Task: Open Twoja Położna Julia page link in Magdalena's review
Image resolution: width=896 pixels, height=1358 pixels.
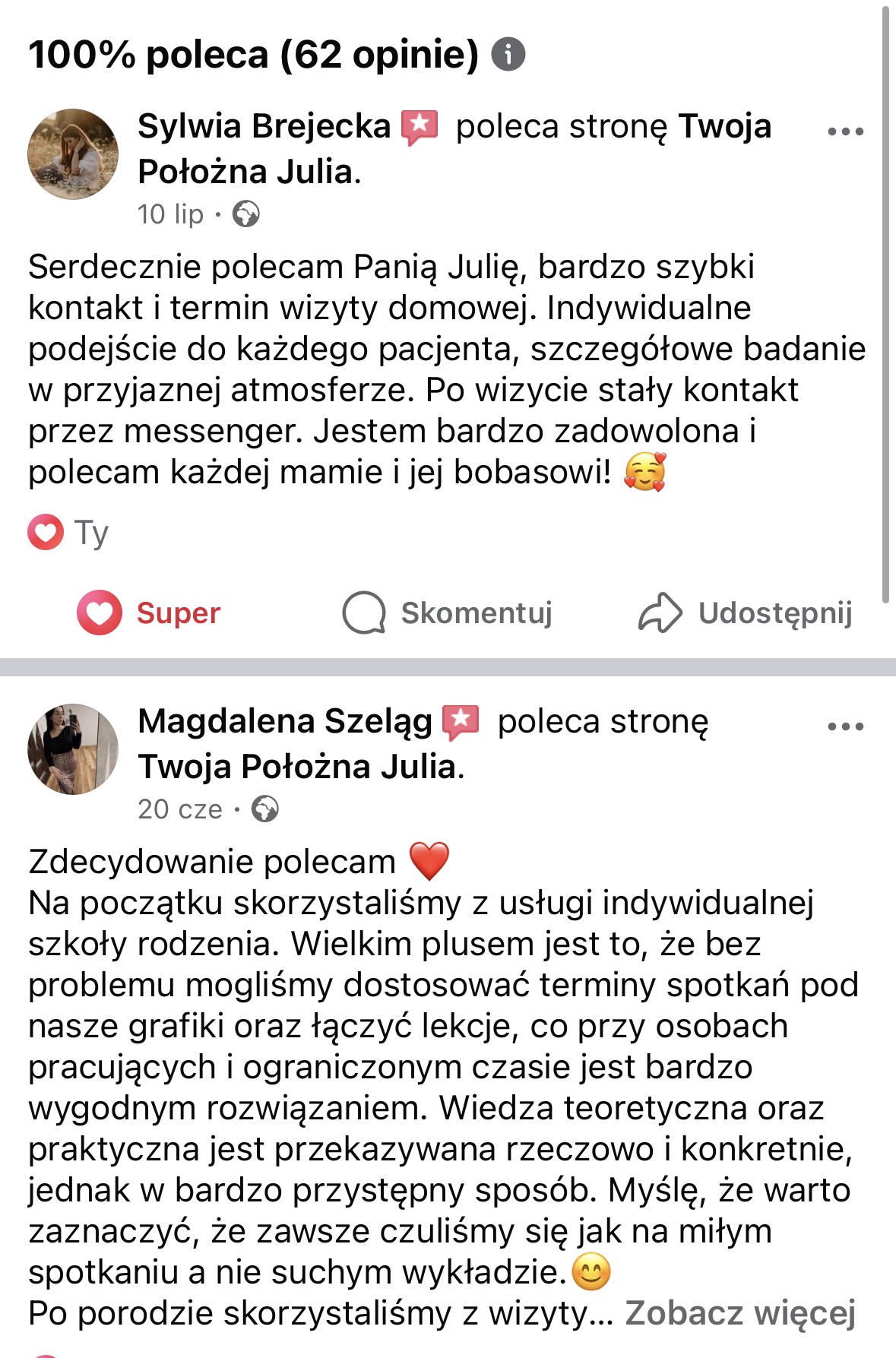Action: click(x=299, y=766)
